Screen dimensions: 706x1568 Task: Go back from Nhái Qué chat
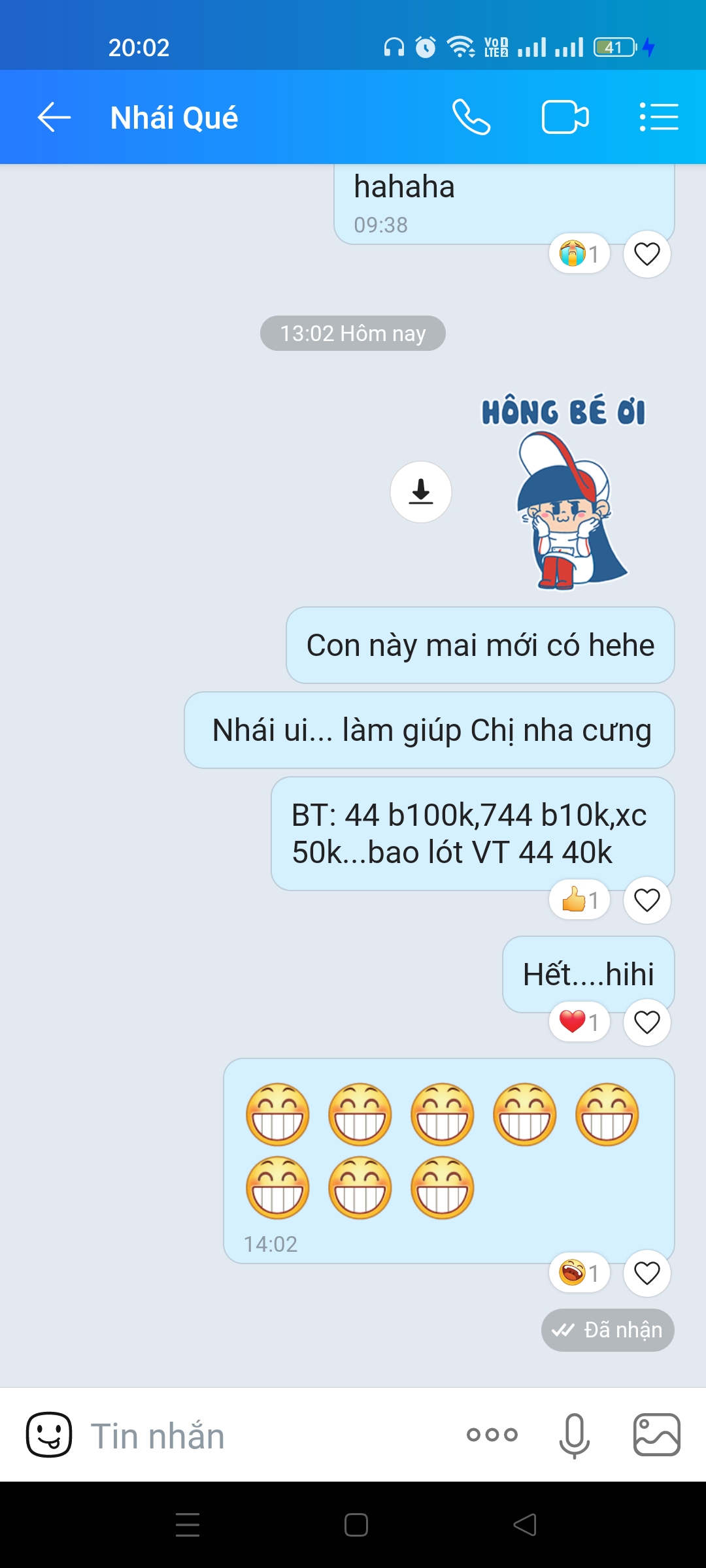(54, 118)
